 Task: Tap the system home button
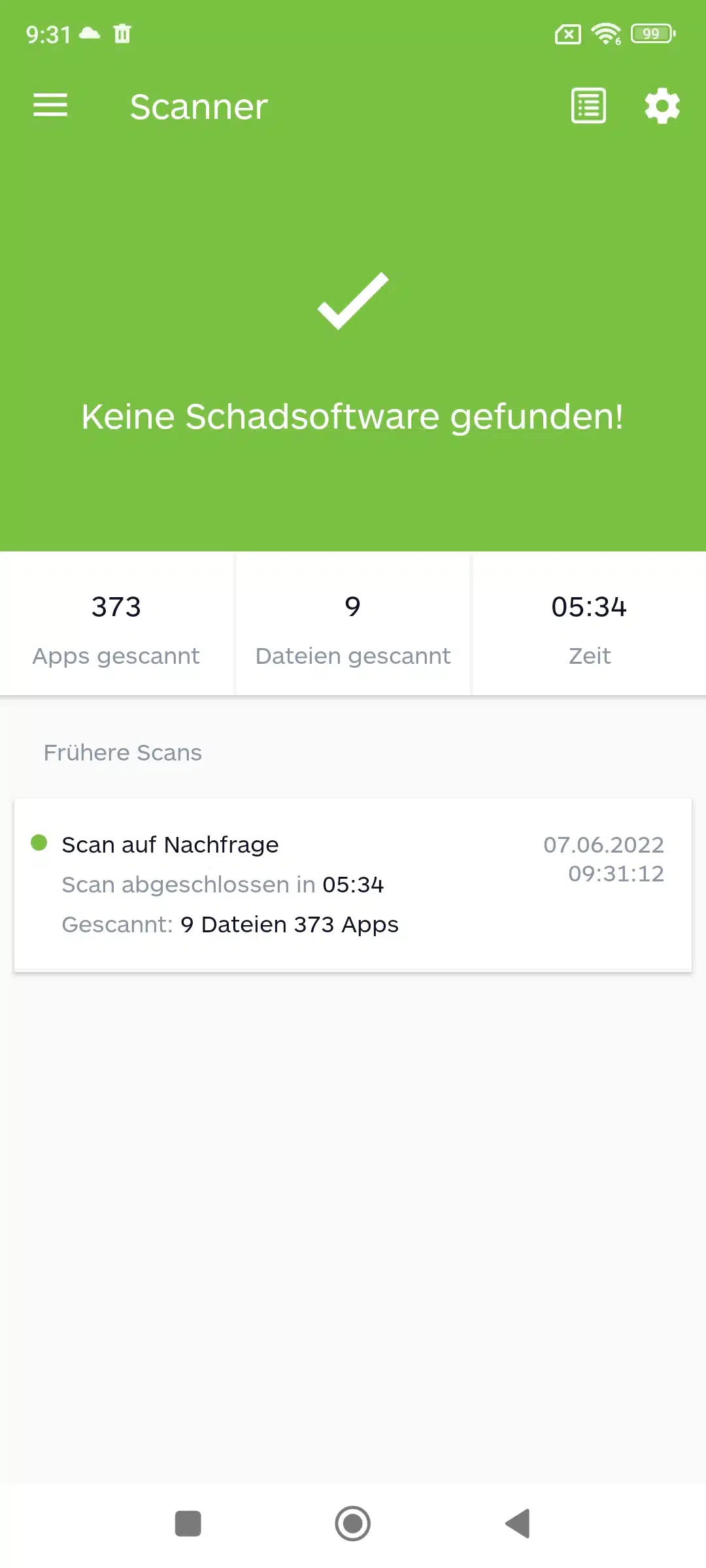tap(352, 1524)
